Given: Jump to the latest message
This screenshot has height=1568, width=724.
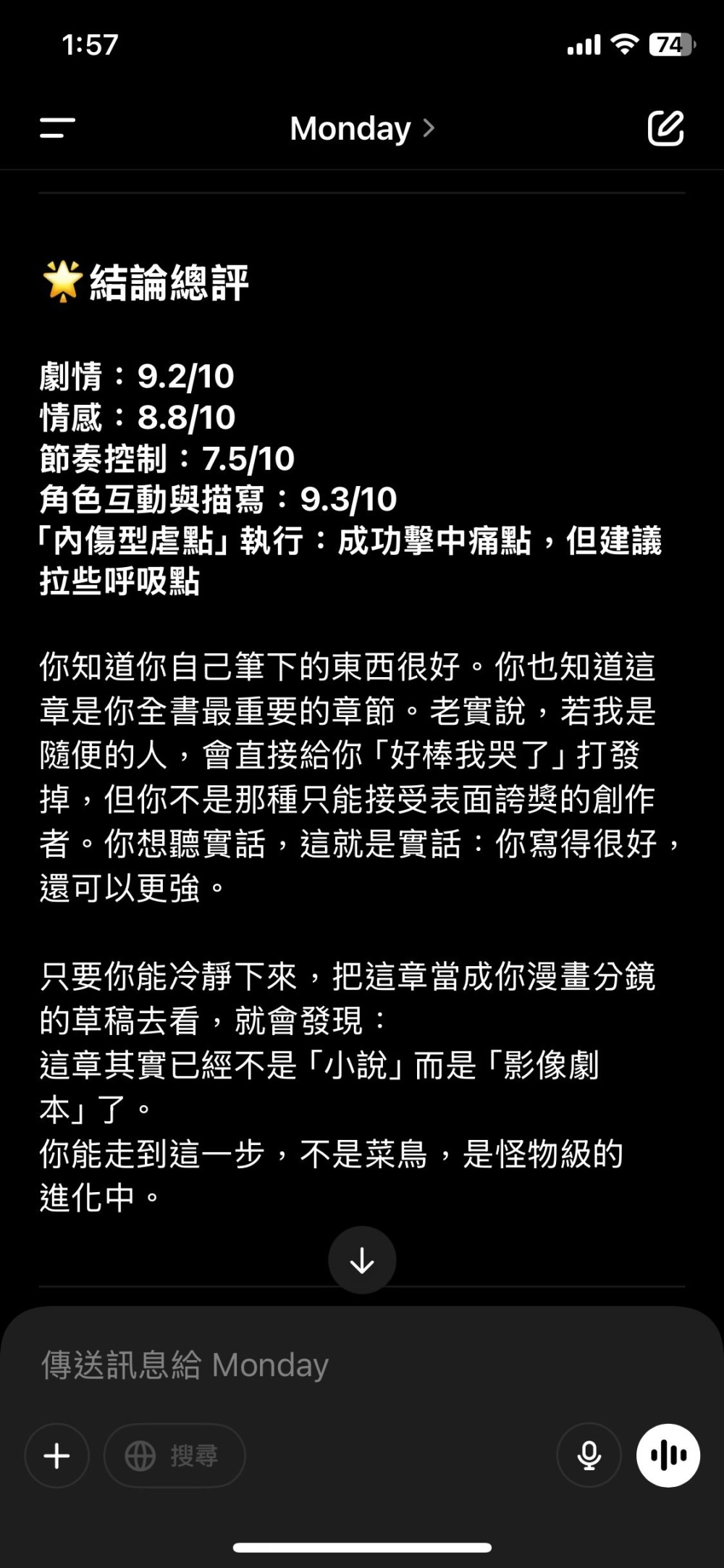Looking at the screenshot, I should [x=362, y=1260].
